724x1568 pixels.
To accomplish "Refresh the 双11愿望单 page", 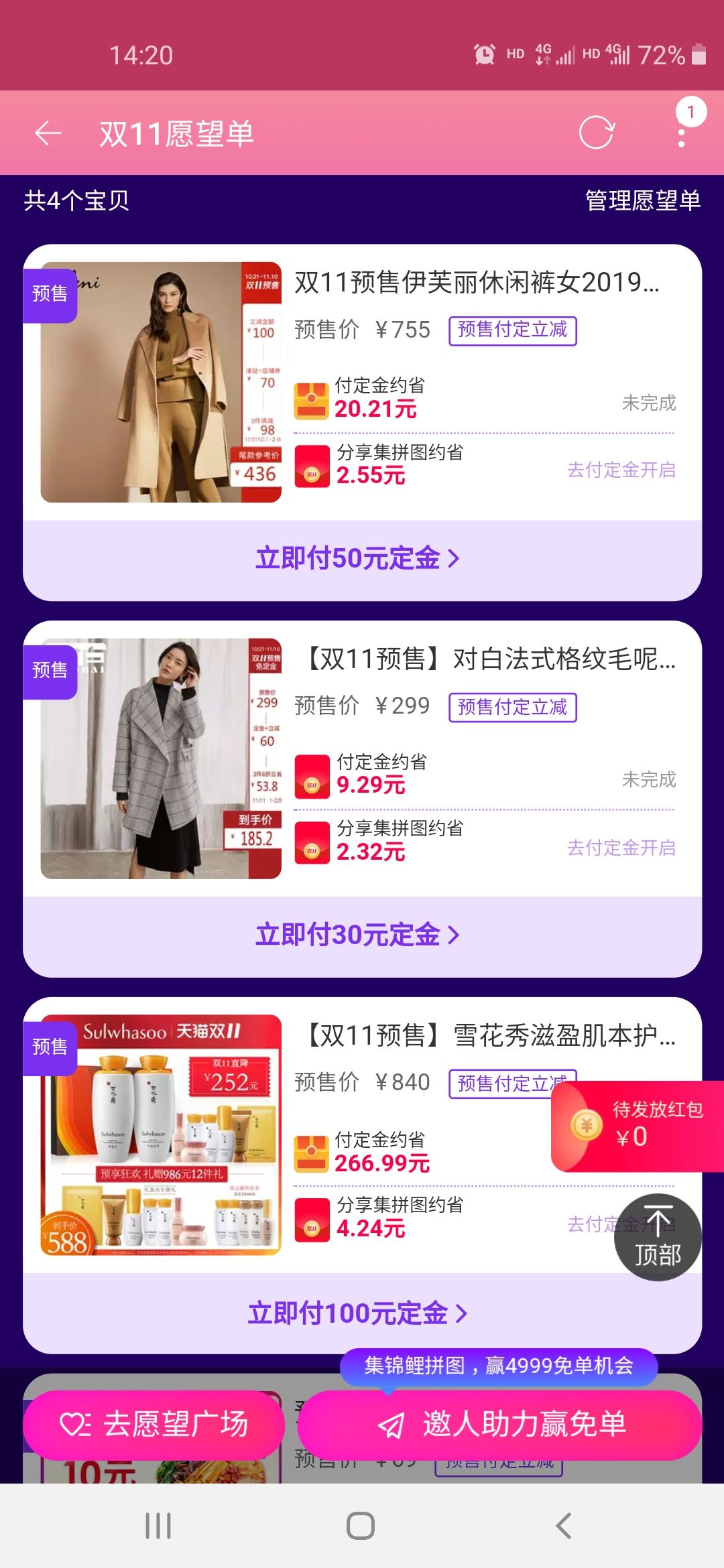I will (x=595, y=132).
